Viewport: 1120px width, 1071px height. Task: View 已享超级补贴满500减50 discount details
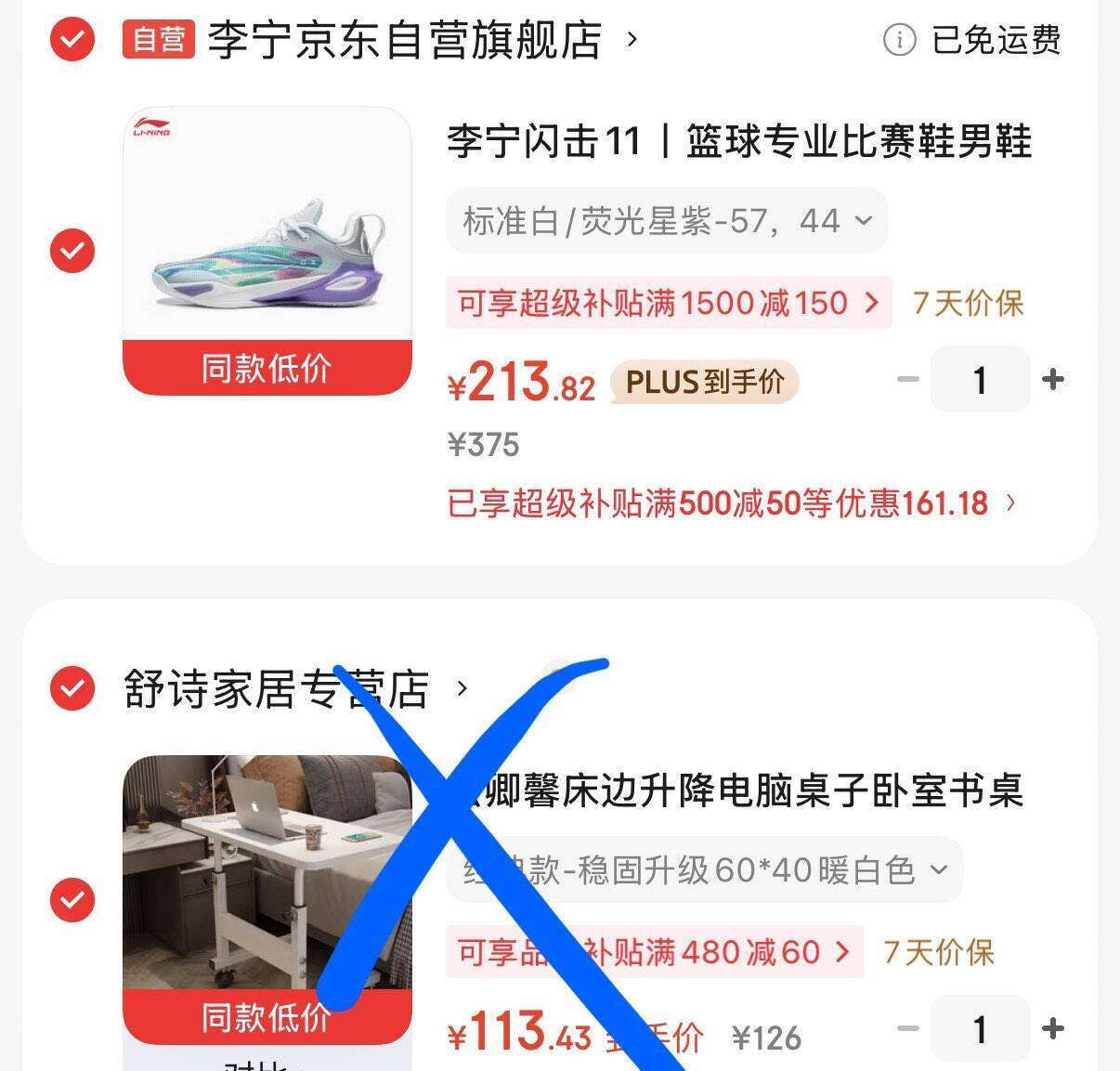(x=732, y=503)
